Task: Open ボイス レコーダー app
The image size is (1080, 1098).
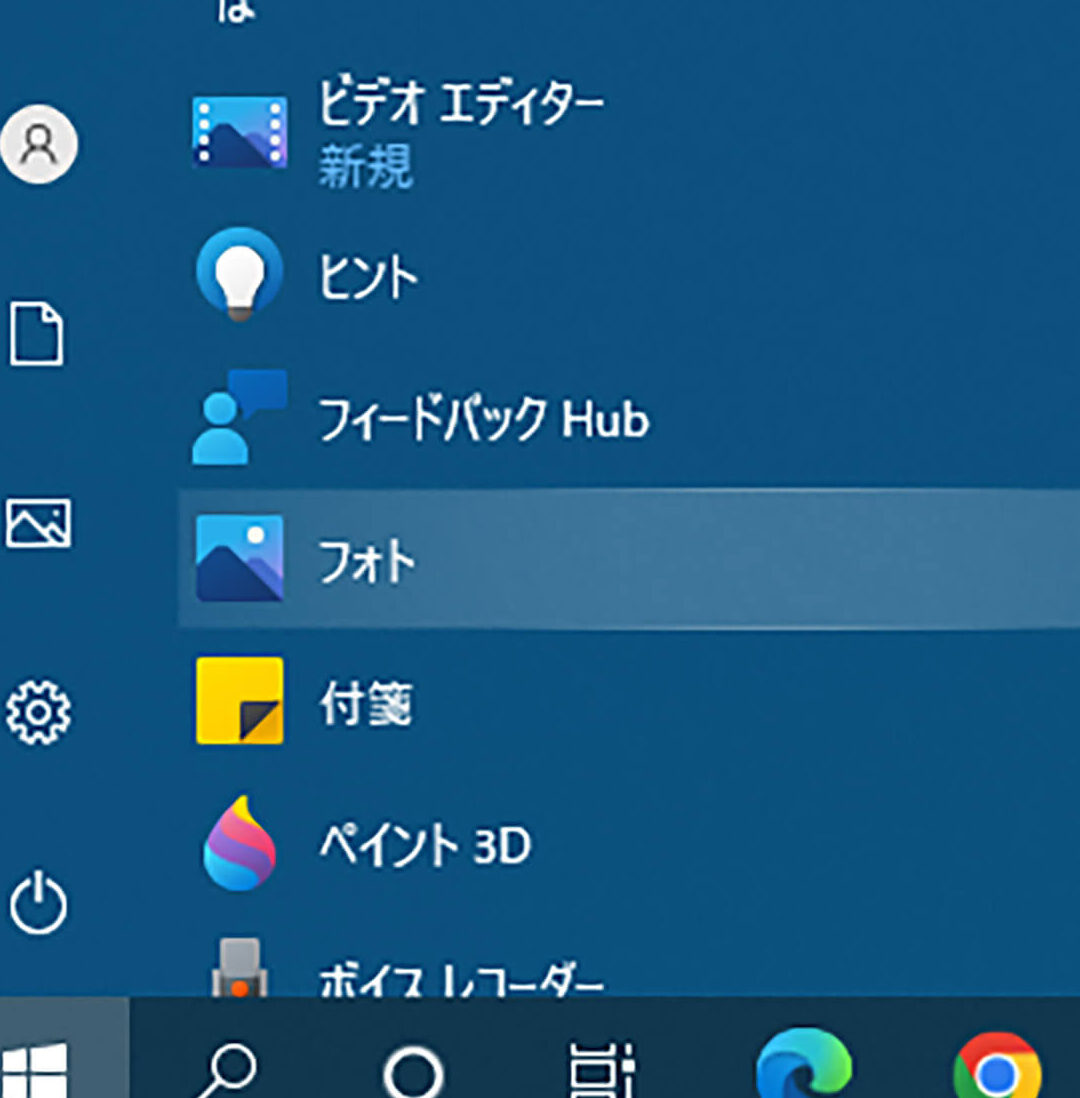Action: (460, 978)
